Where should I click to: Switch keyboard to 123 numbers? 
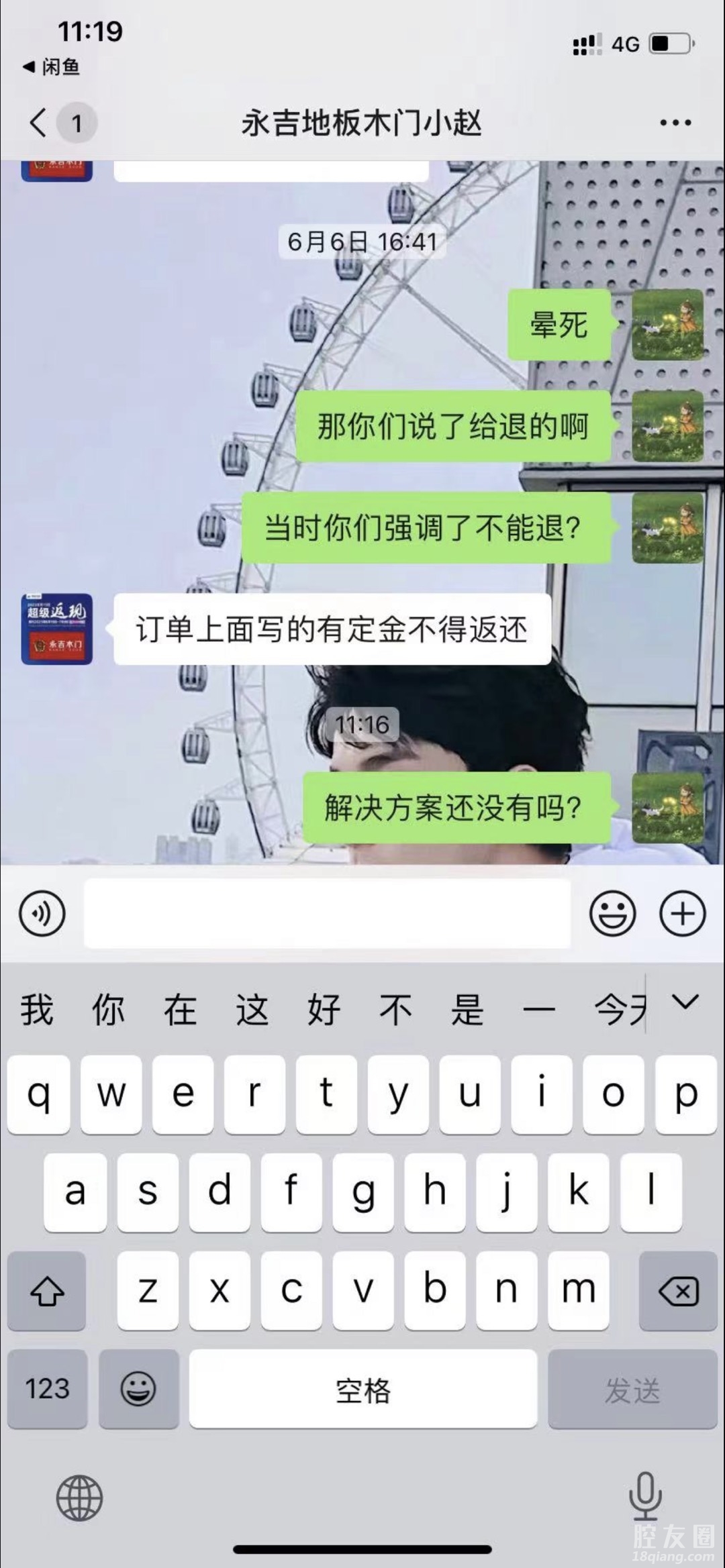coord(47,1388)
